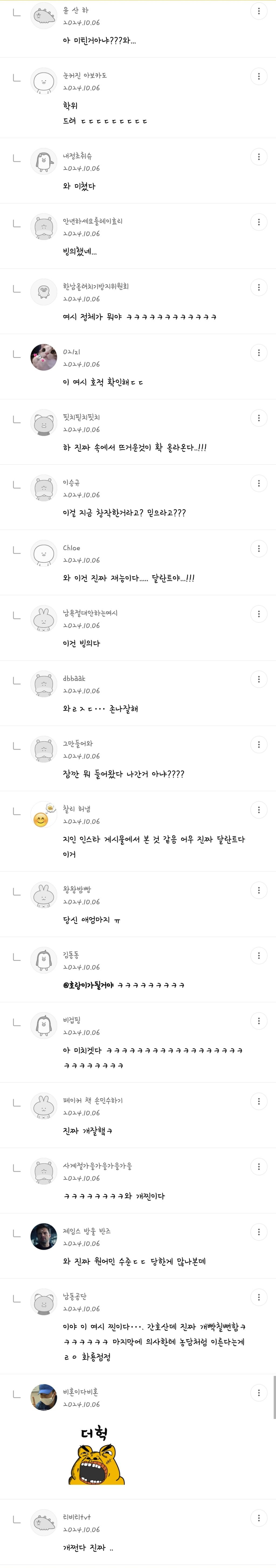Screen dimensions: 276x1568
Task: Show more options for 남동공단's comment
Action: click(x=259, y=1297)
